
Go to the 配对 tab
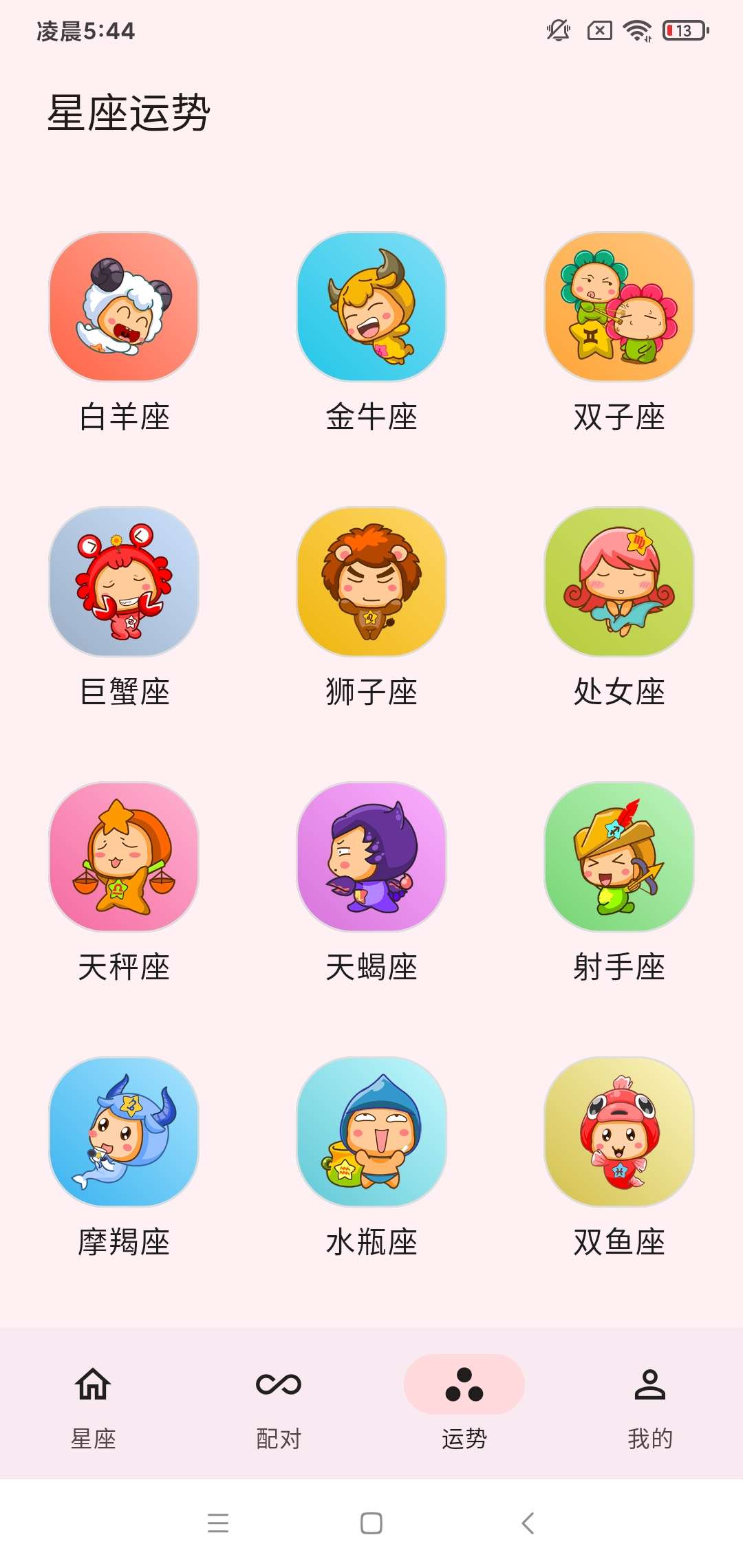(x=279, y=1403)
